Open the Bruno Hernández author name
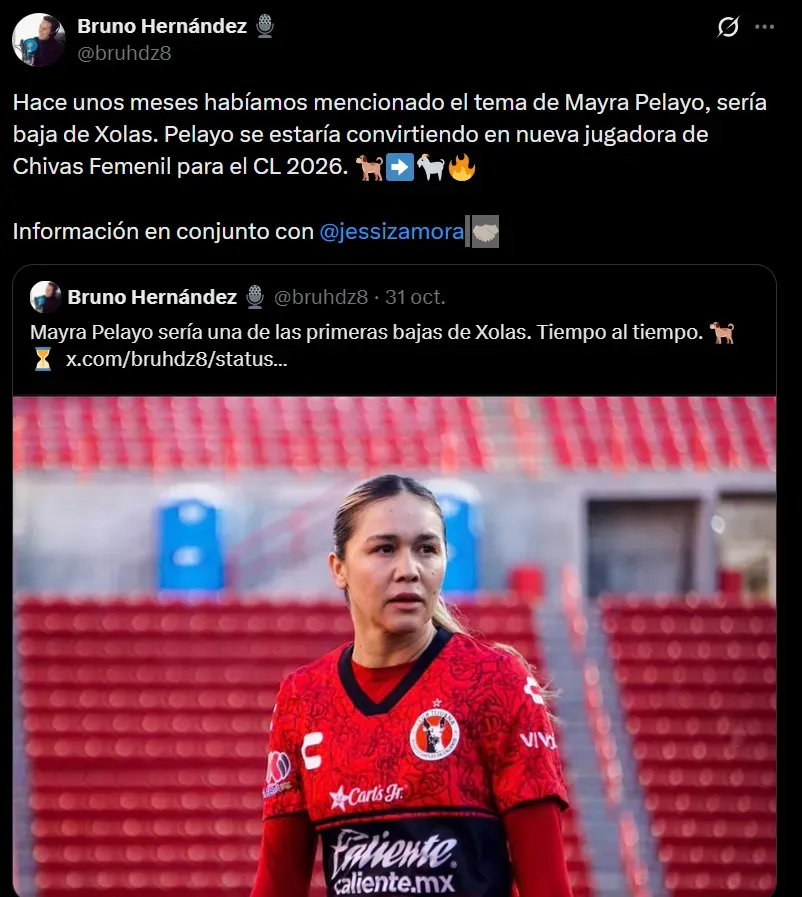802x897 pixels. click(x=162, y=27)
